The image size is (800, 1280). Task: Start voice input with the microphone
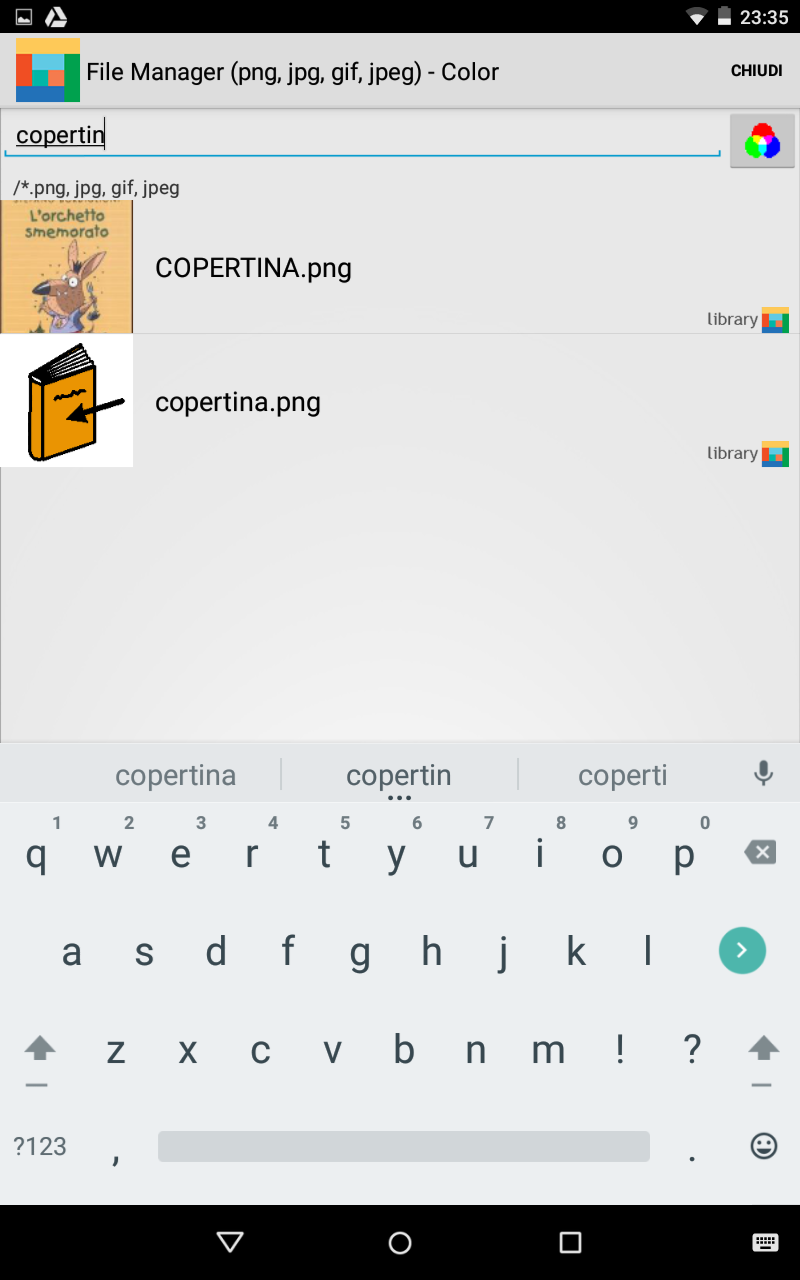point(763,773)
